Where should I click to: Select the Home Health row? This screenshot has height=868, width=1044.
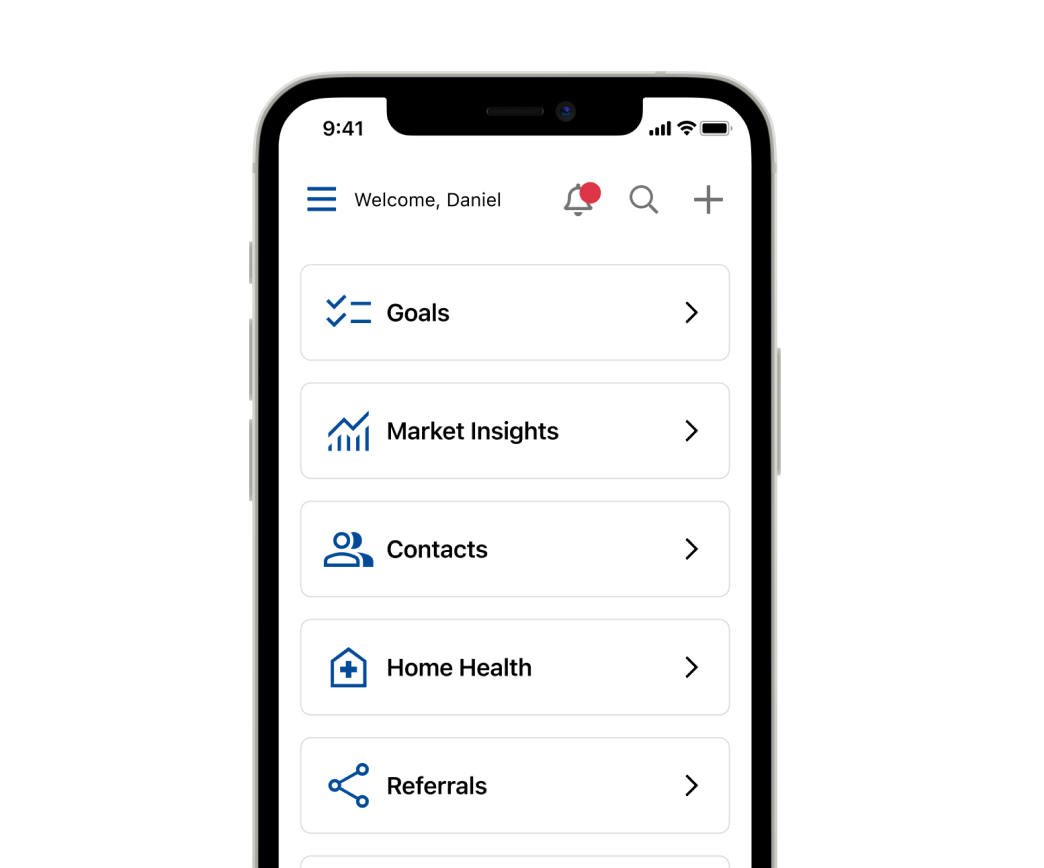514,667
